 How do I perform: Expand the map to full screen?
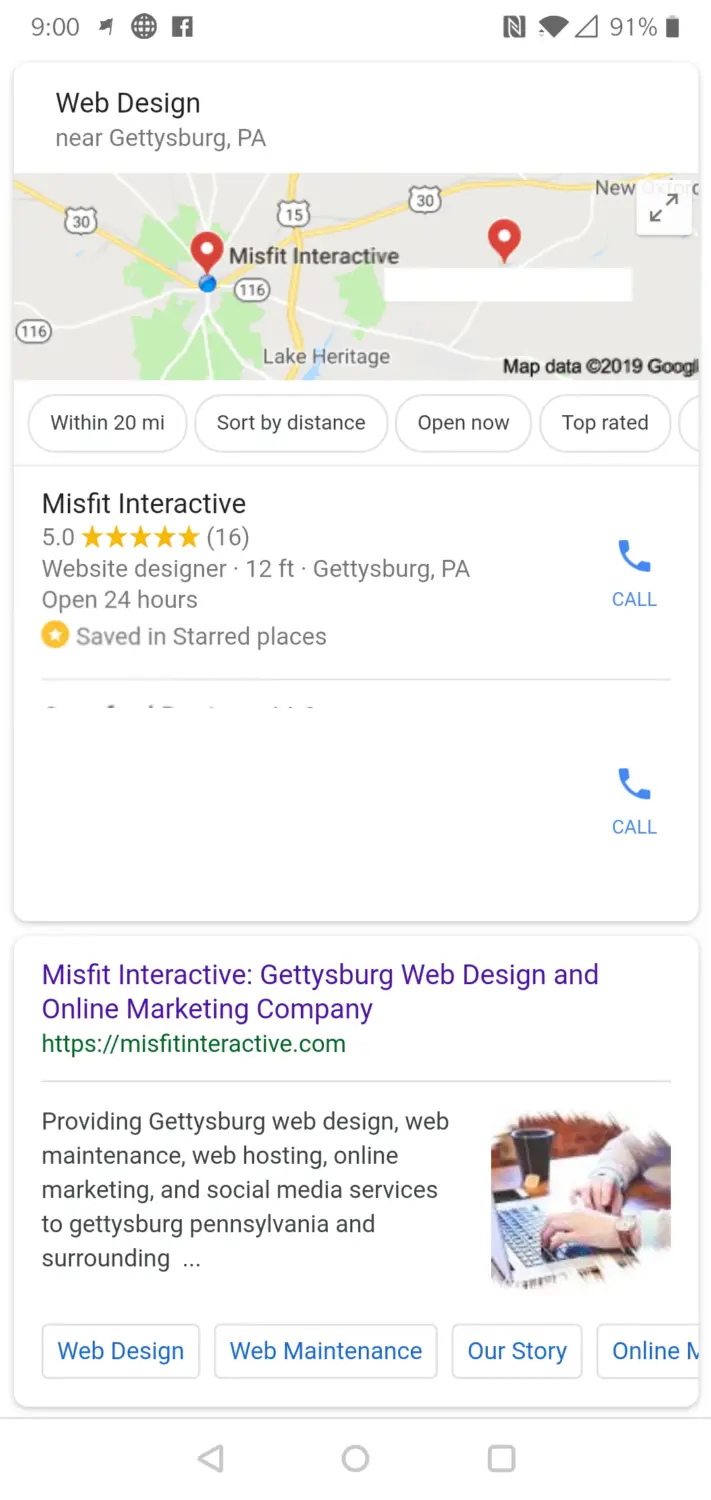click(664, 208)
